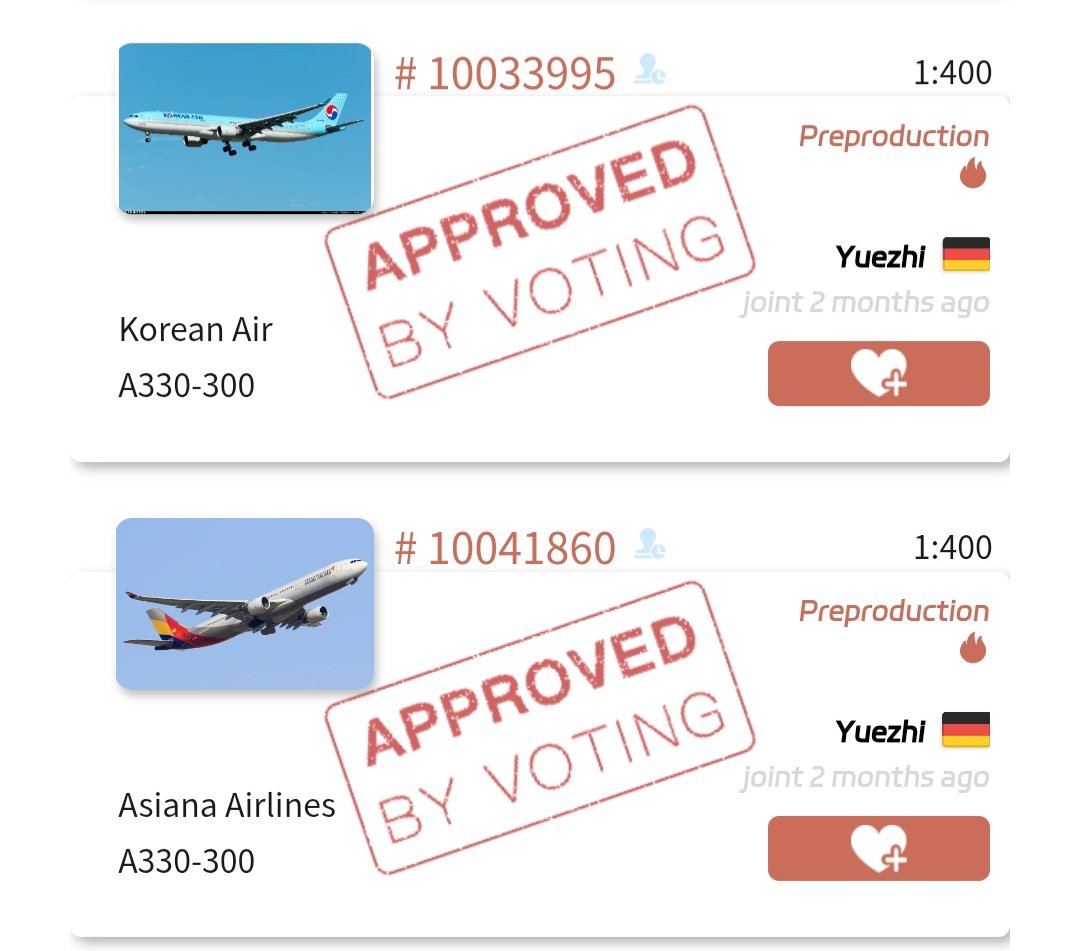View Yuezhi's profile on Asiana Airlines card

[880, 732]
